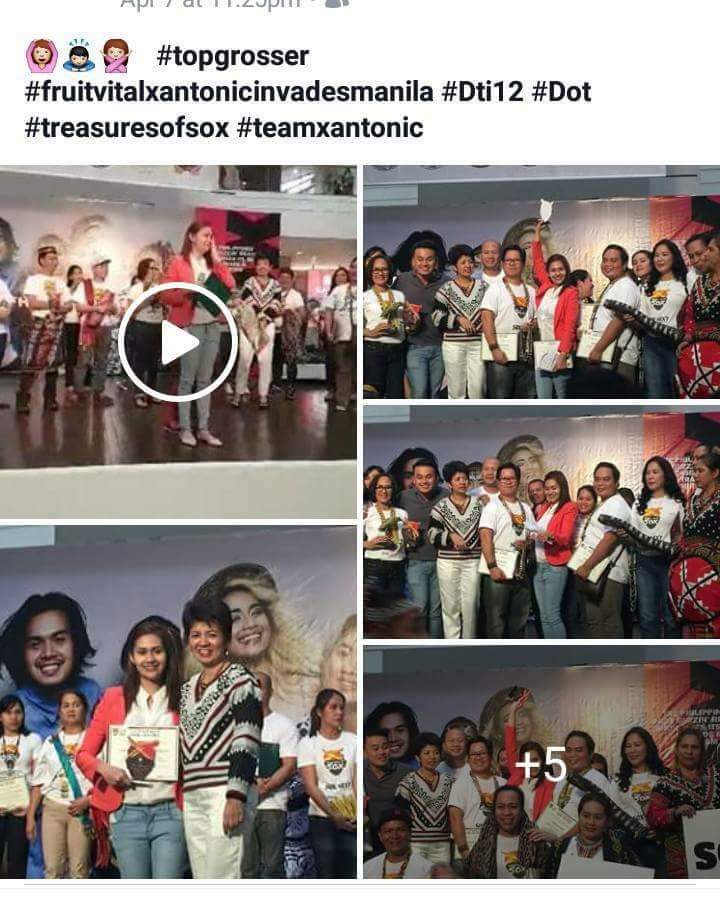Open the #teamxantonic hashtag
This screenshot has height=906, width=720.
click(329, 128)
